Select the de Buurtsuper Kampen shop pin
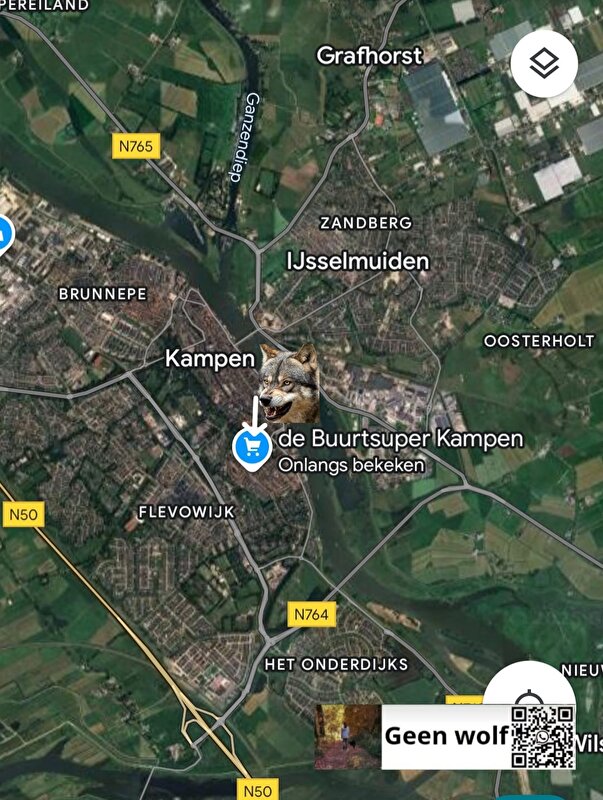The width and height of the screenshot is (603, 800). click(x=250, y=446)
